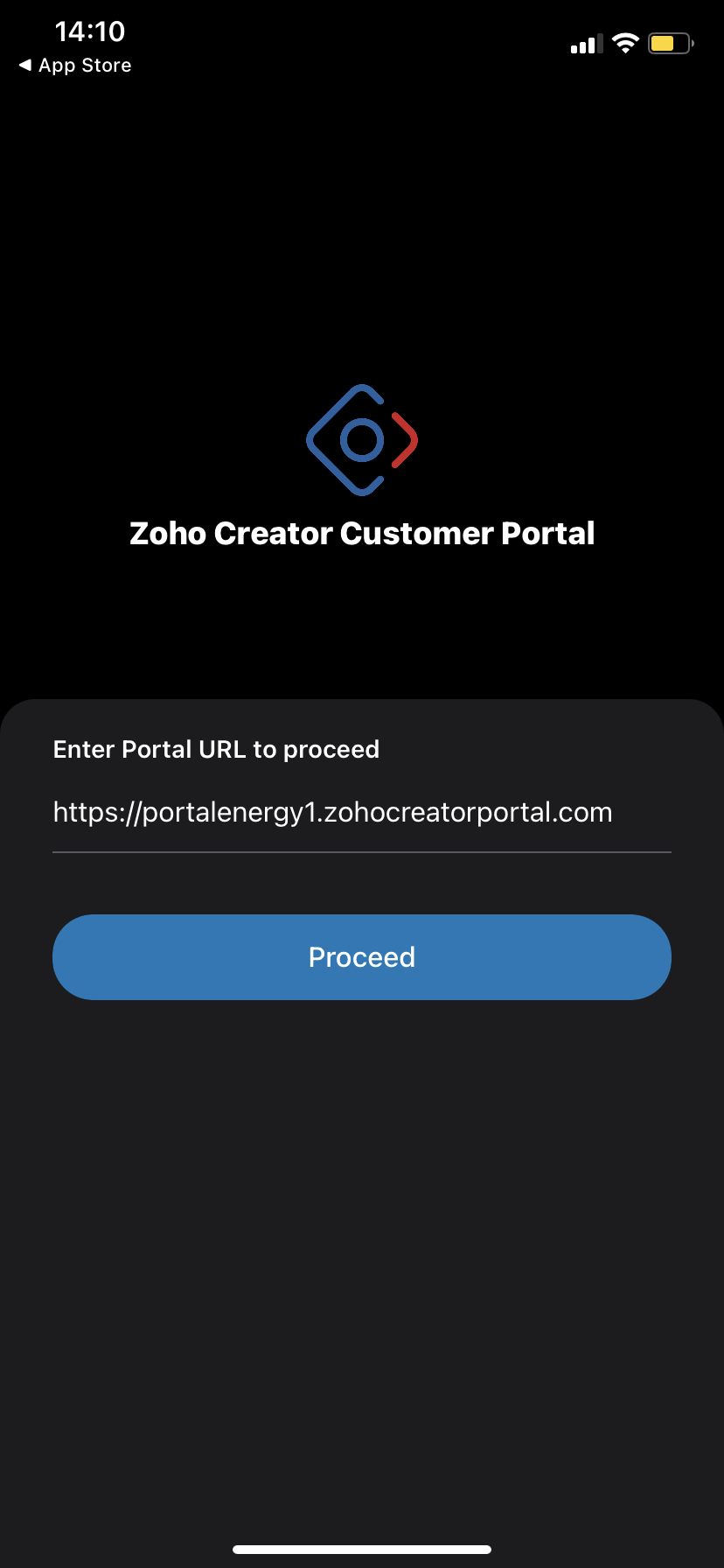Screen dimensions: 724x1568
Task: Tap the Portal URL text field
Action: pyautogui.click(x=360, y=813)
